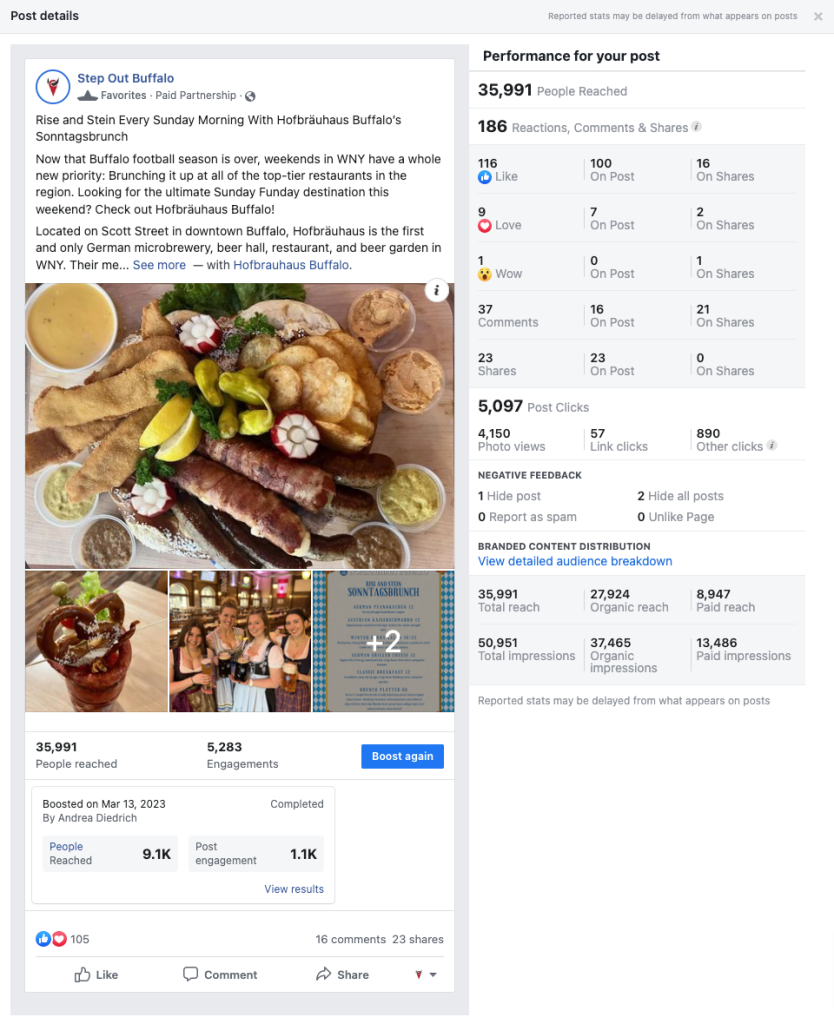Screen dimensions: 834x1024
Task: Open View results for the boost
Action: [294, 889]
